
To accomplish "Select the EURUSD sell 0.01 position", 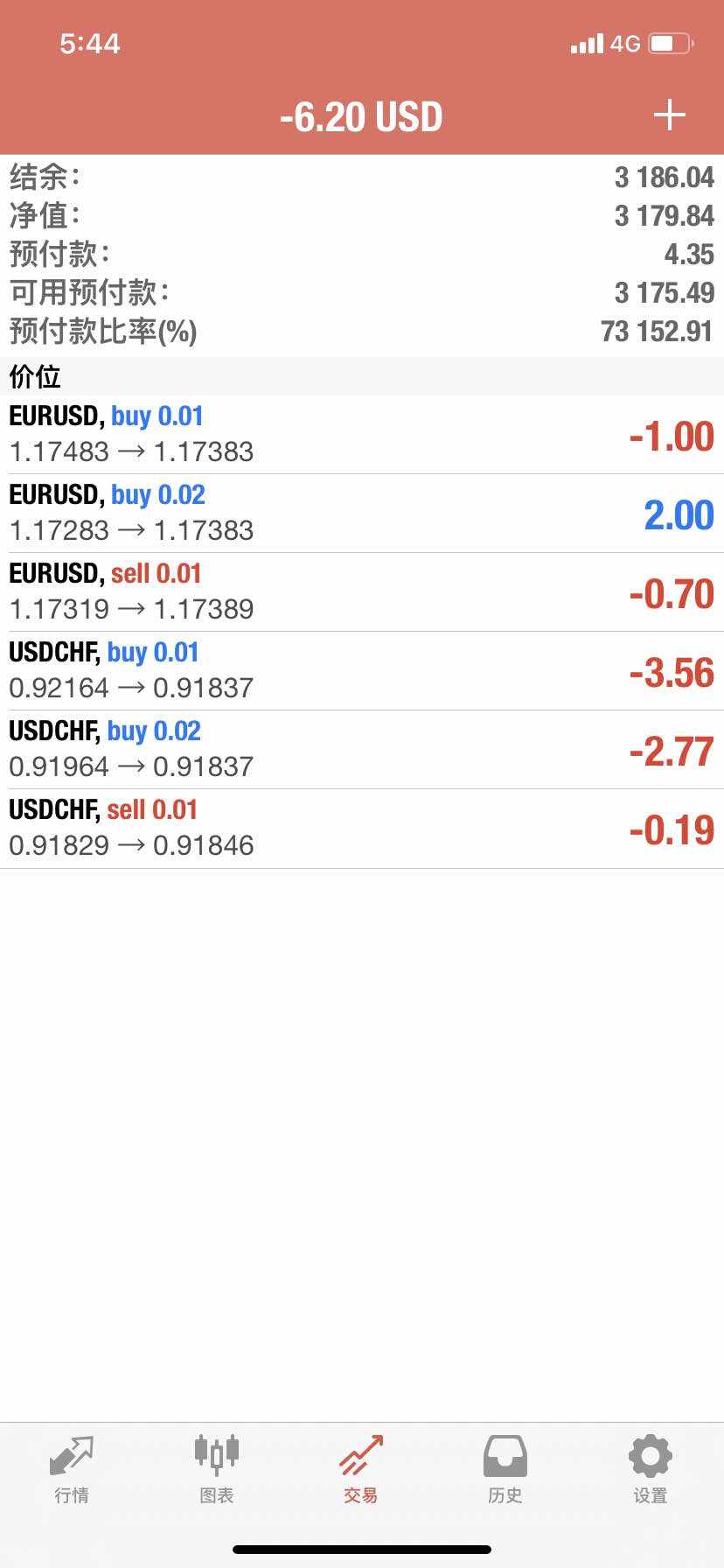I will (362, 591).
